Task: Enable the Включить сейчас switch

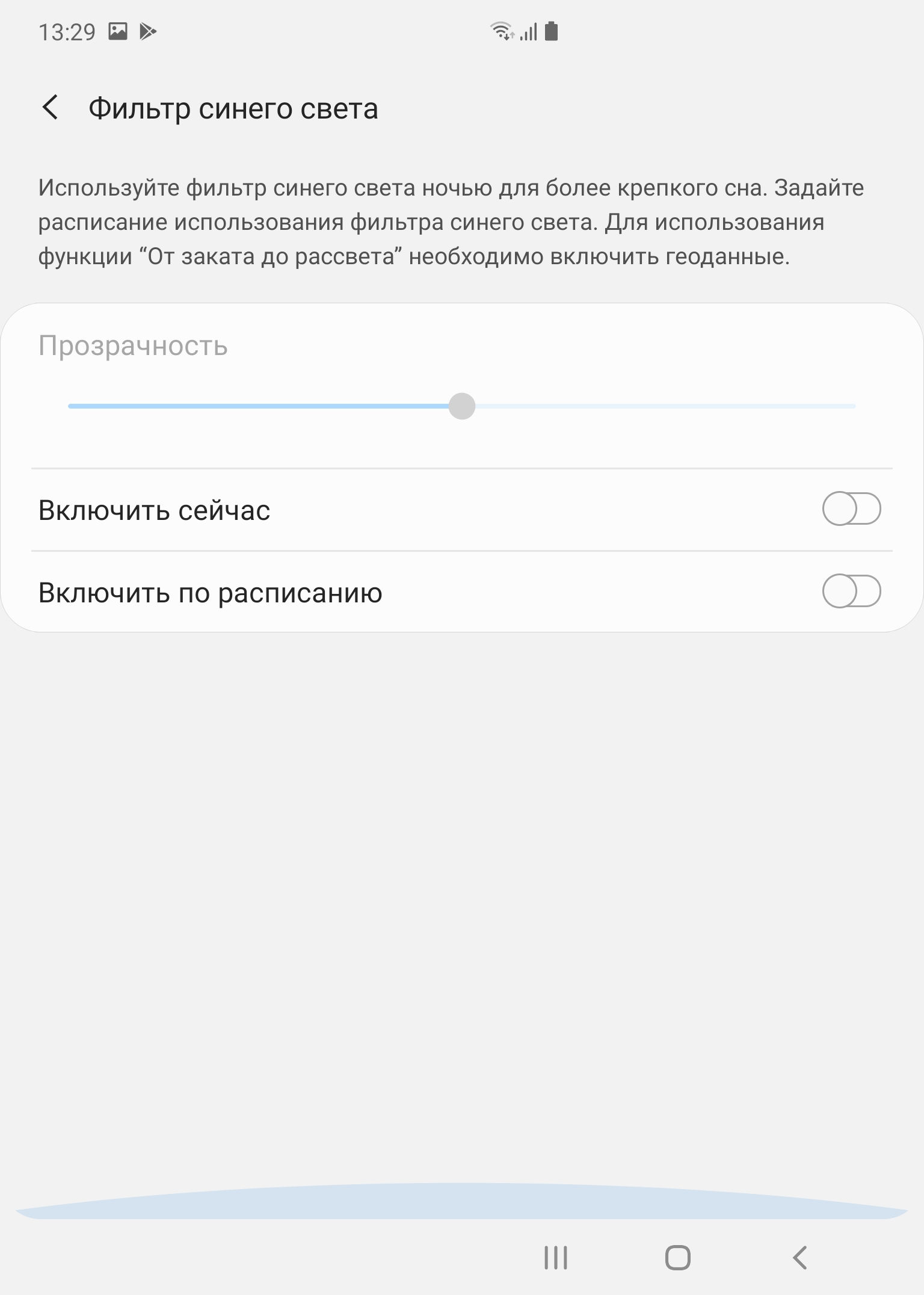Action: 851,509
